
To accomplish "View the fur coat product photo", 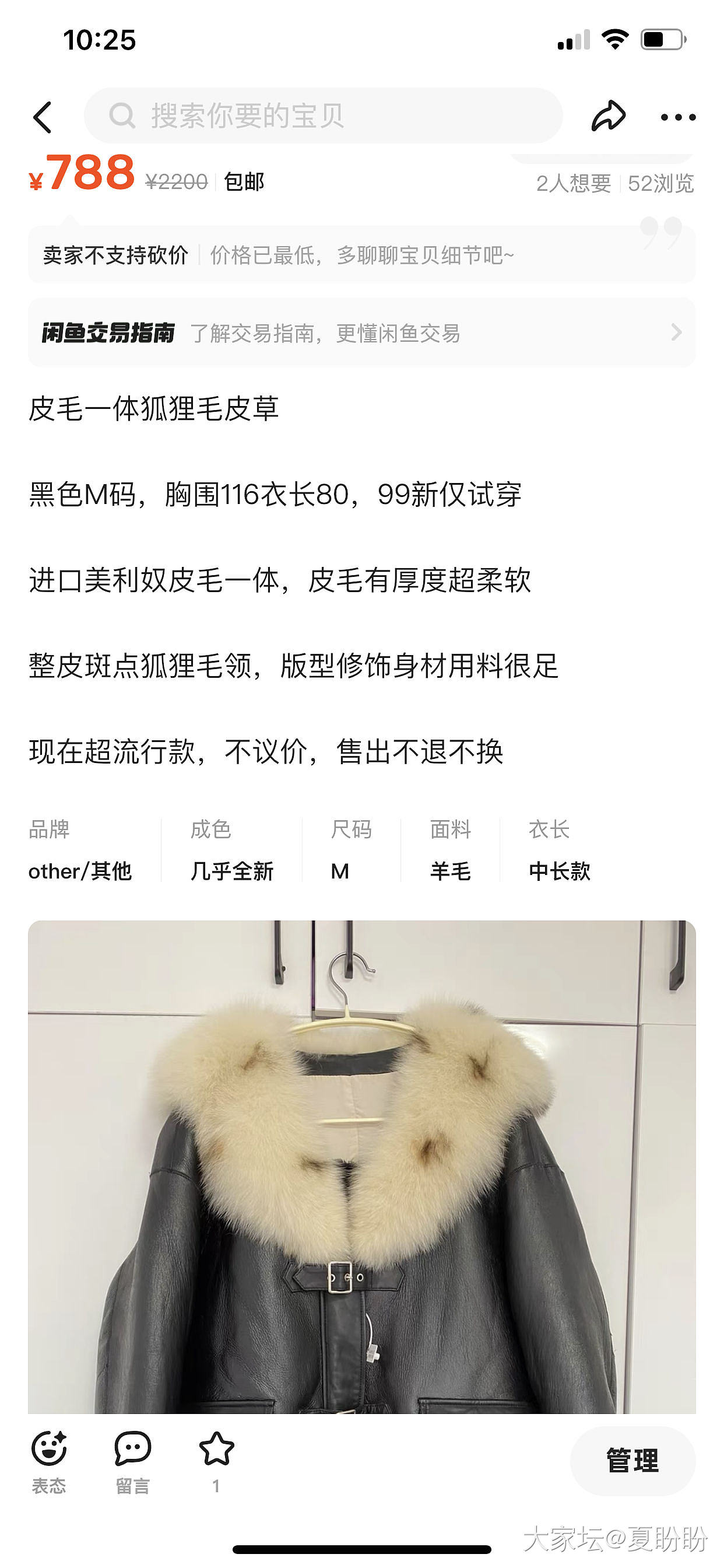I will pos(362,1166).
